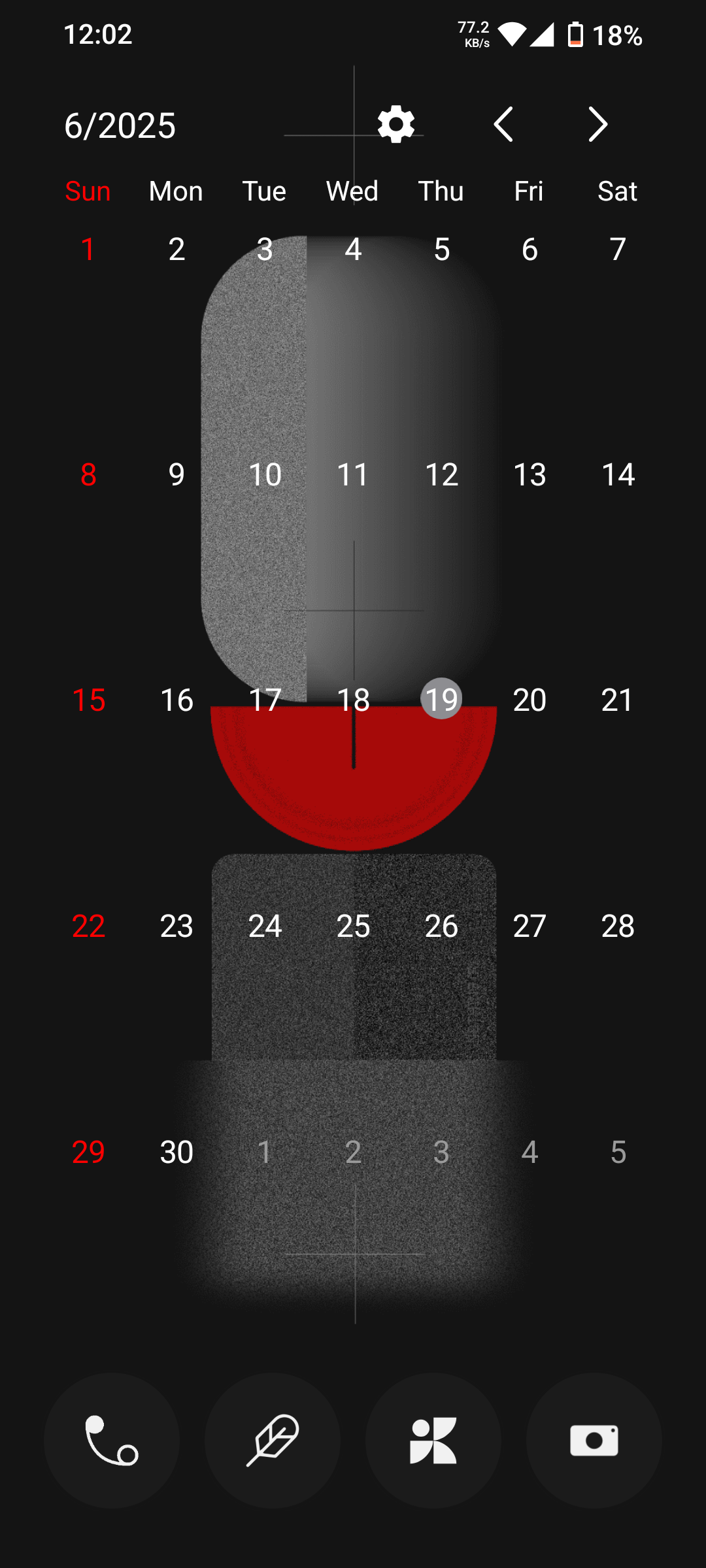Screen dimensions: 706x1568
Task: Choose date 25 in the calendar
Action: pyautogui.click(x=353, y=926)
